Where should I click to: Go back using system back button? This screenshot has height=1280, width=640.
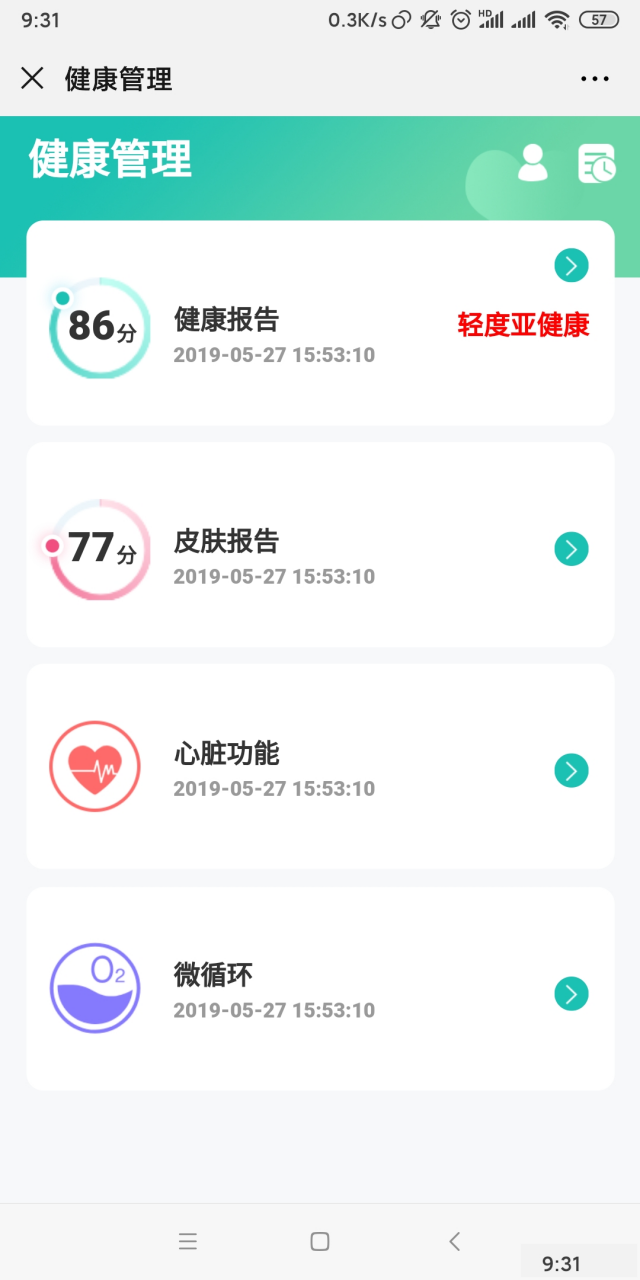click(x=454, y=1241)
